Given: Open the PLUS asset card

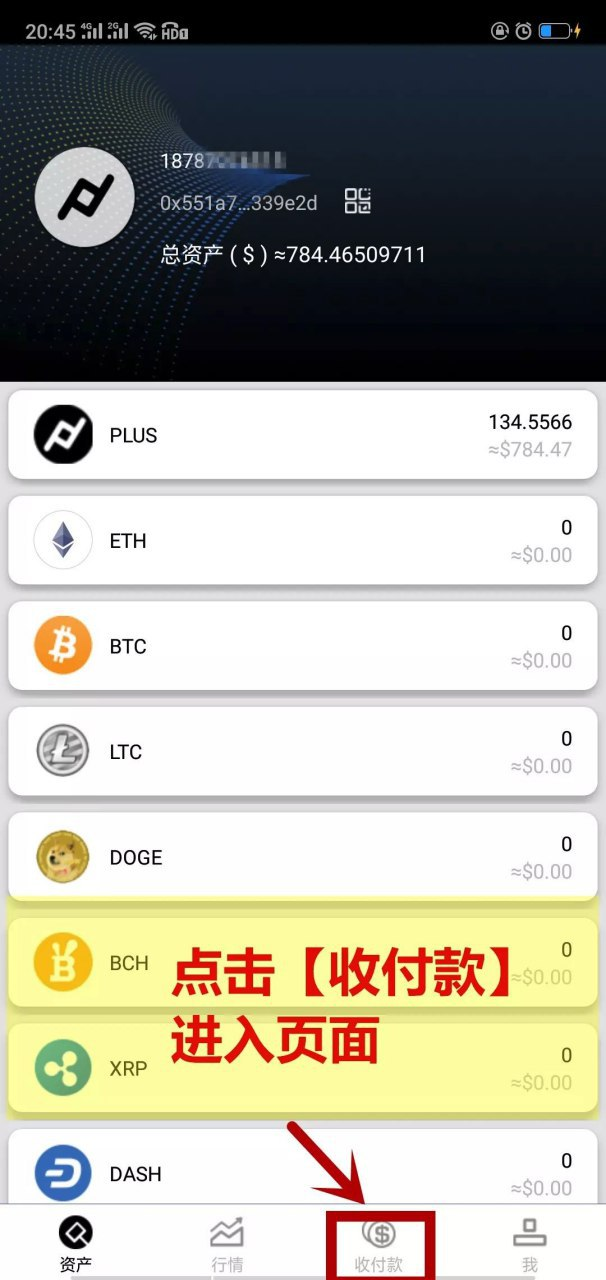Looking at the screenshot, I should (302, 435).
